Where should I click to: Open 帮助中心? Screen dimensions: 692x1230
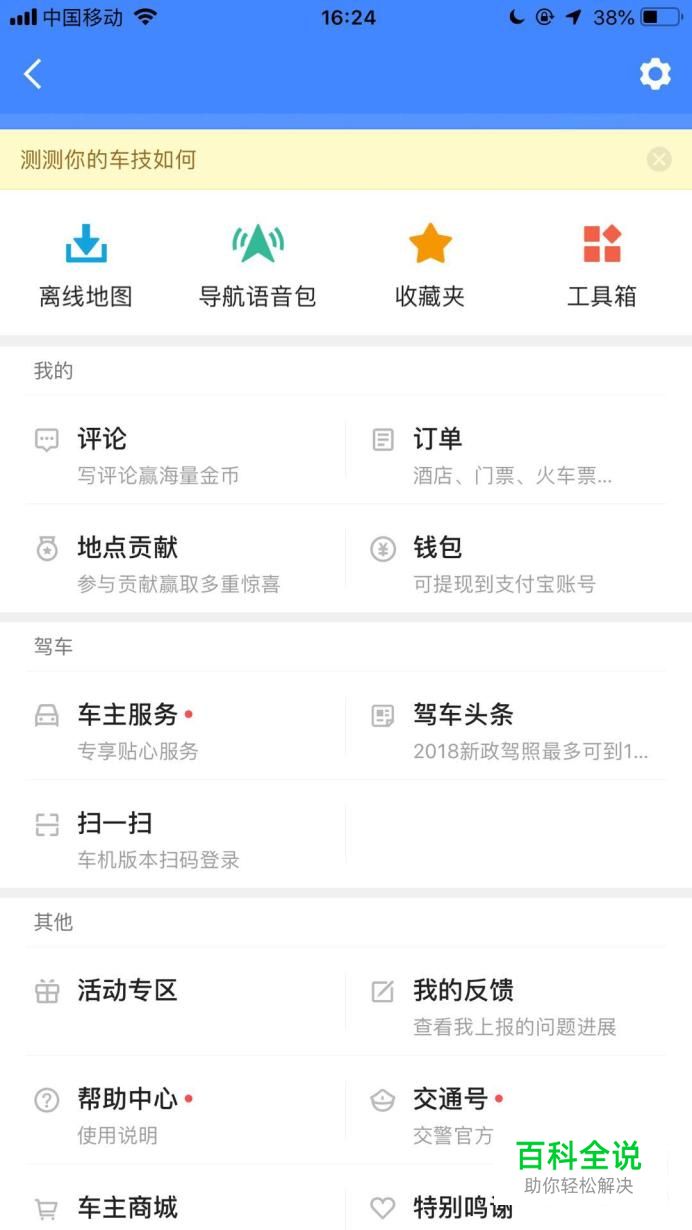pos(186,1110)
